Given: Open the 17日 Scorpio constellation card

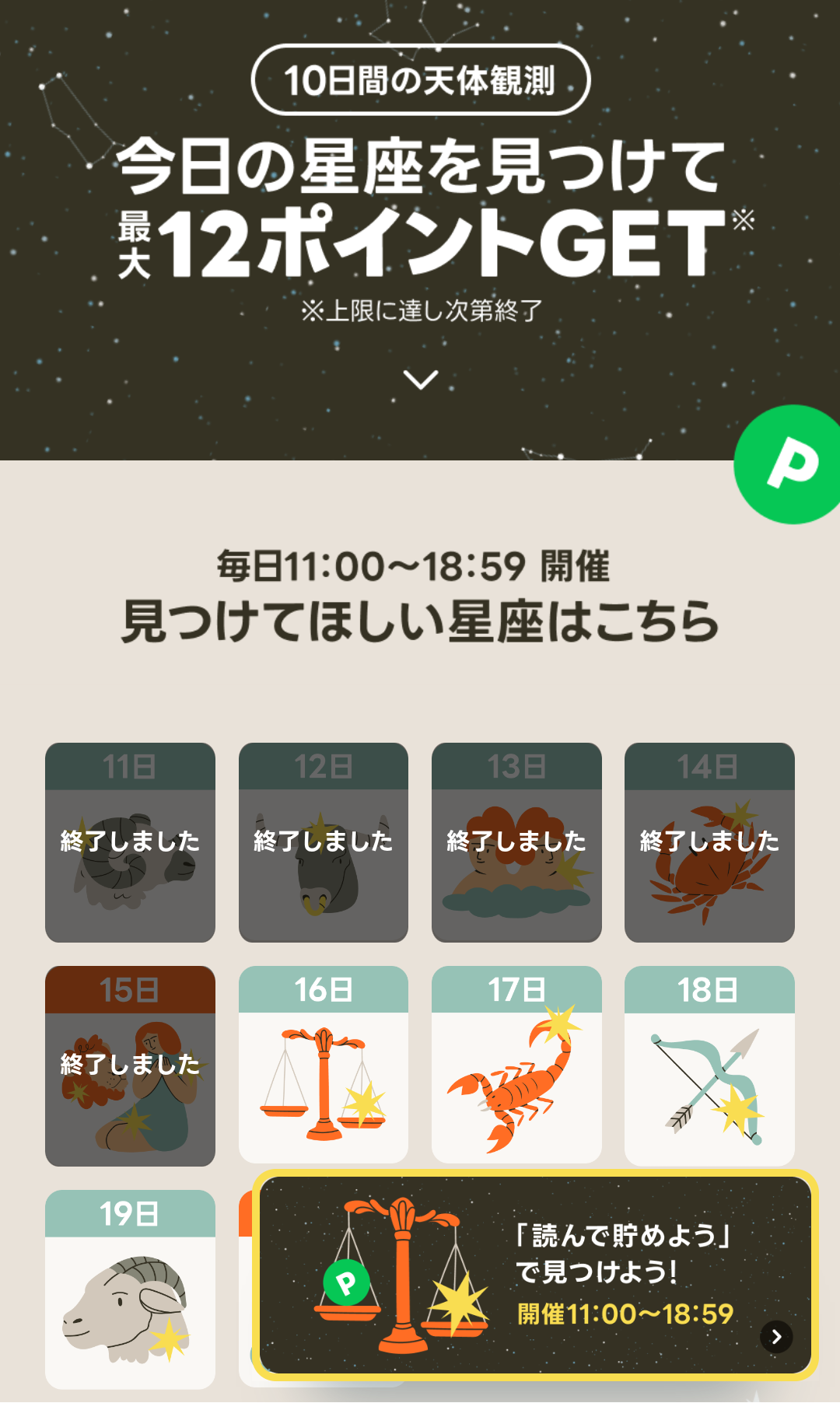Looking at the screenshot, I should pyautogui.click(x=516, y=1064).
